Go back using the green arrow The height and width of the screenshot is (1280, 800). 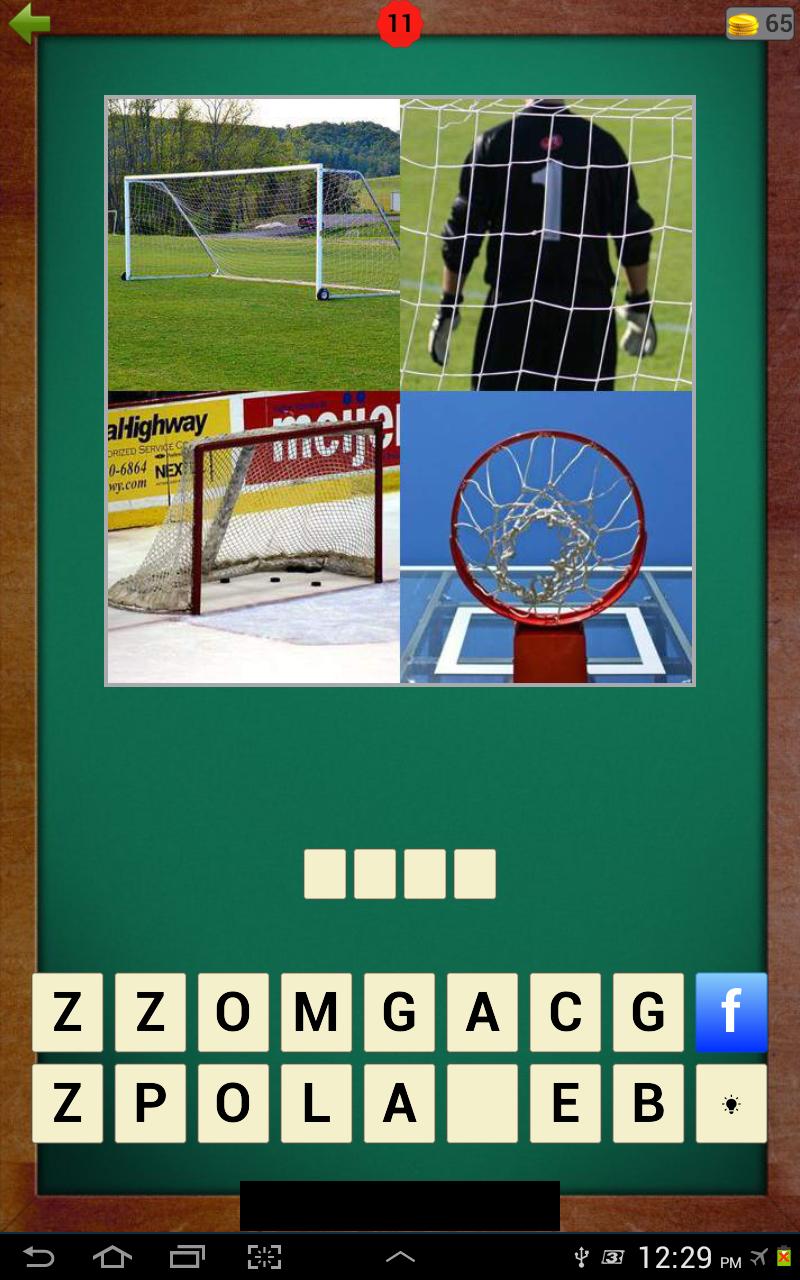pyautogui.click(x=28, y=23)
